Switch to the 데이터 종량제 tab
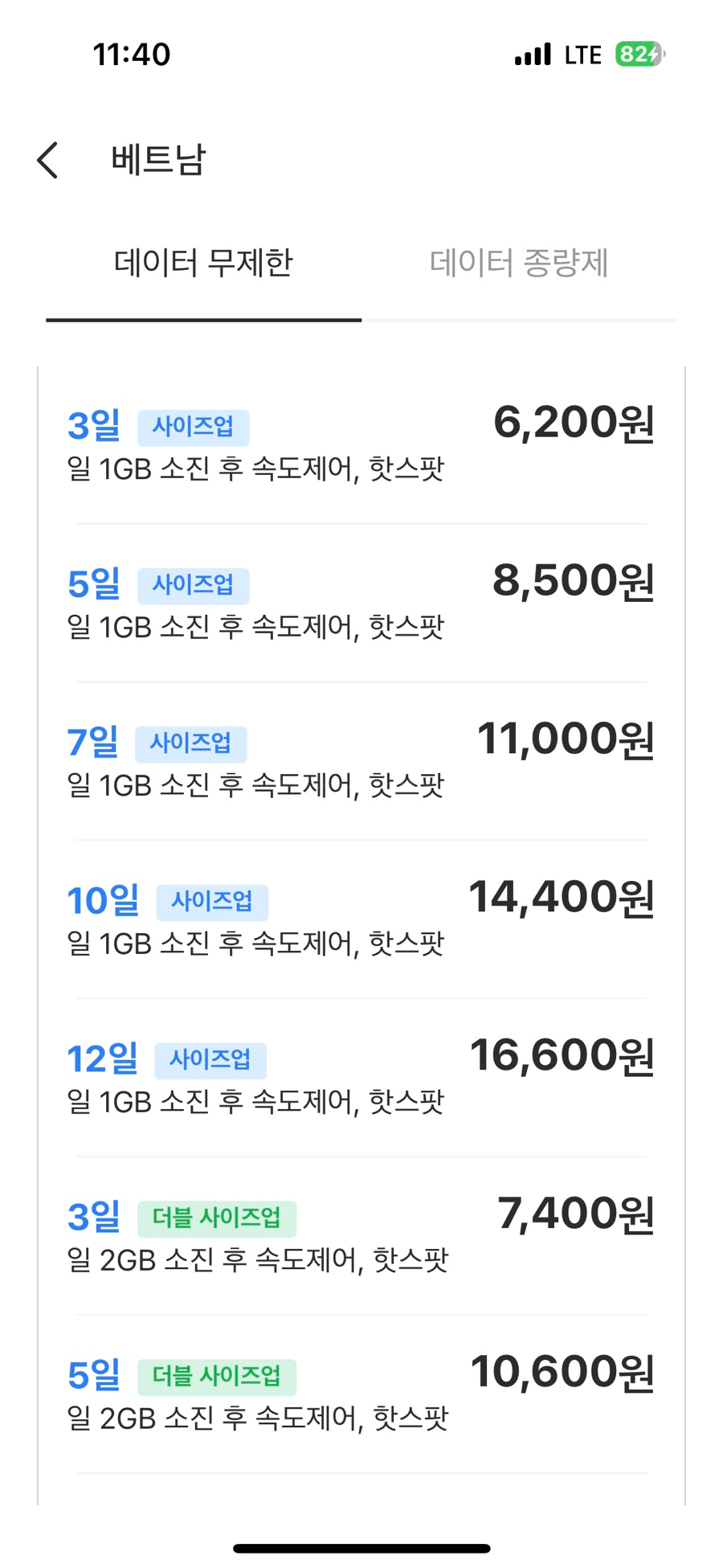Screen dimensions: 723x1568 (x=519, y=264)
